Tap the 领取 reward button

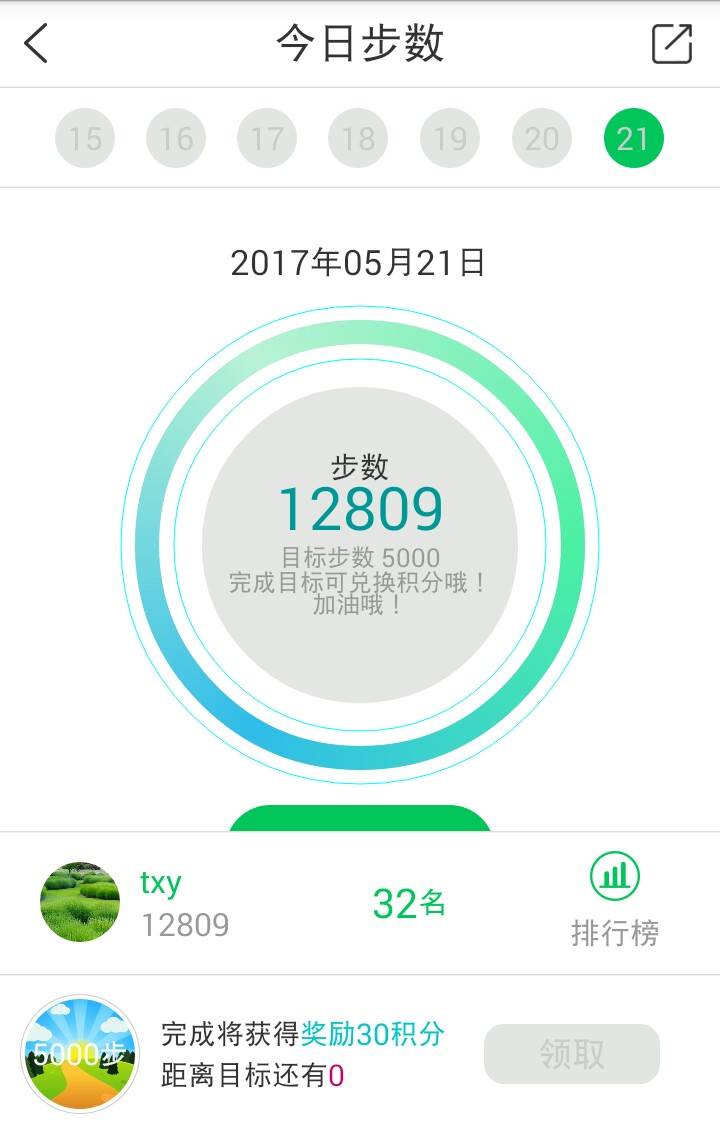tap(572, 1054)
